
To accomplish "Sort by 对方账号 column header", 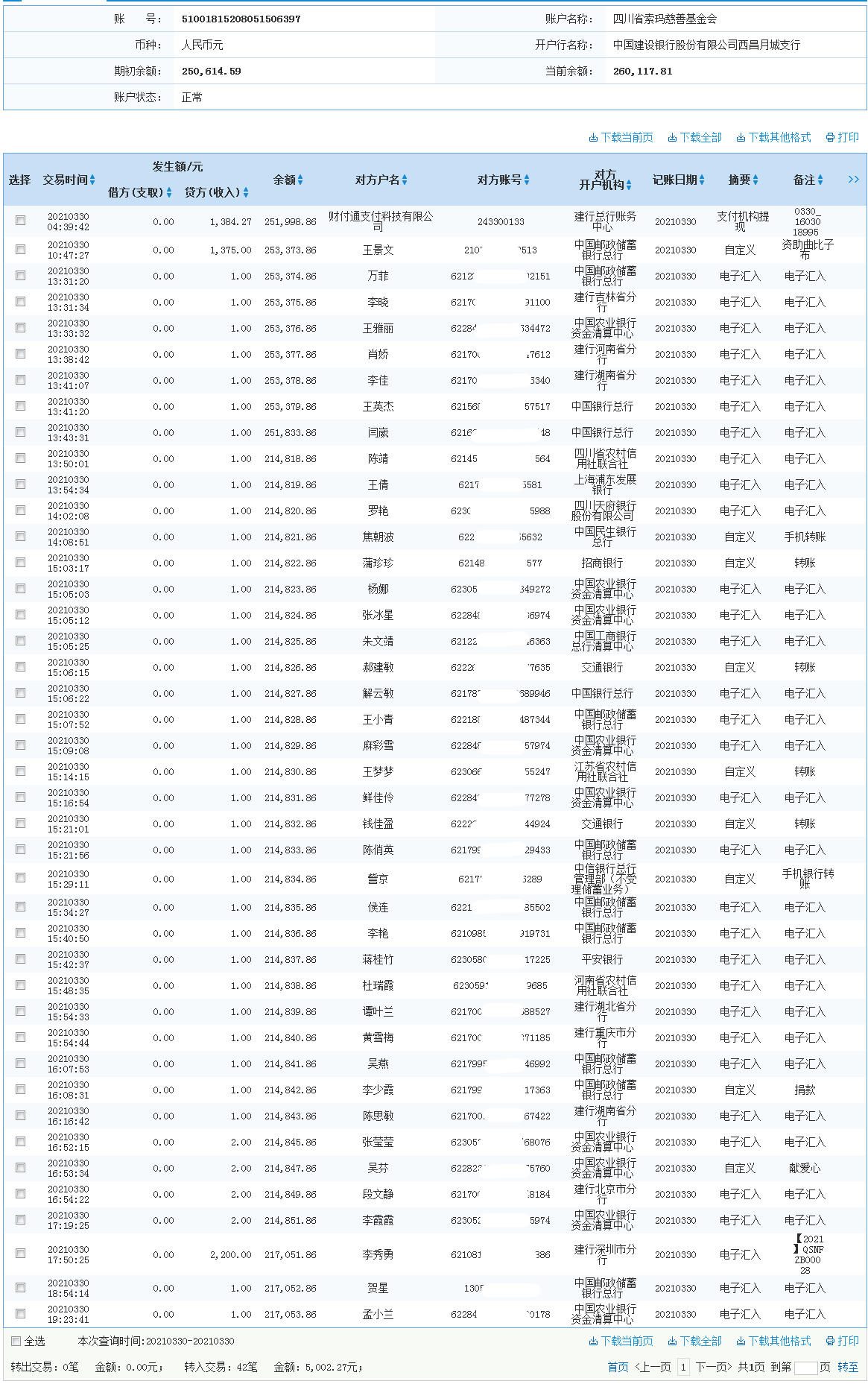I will [x=503, y=180].
